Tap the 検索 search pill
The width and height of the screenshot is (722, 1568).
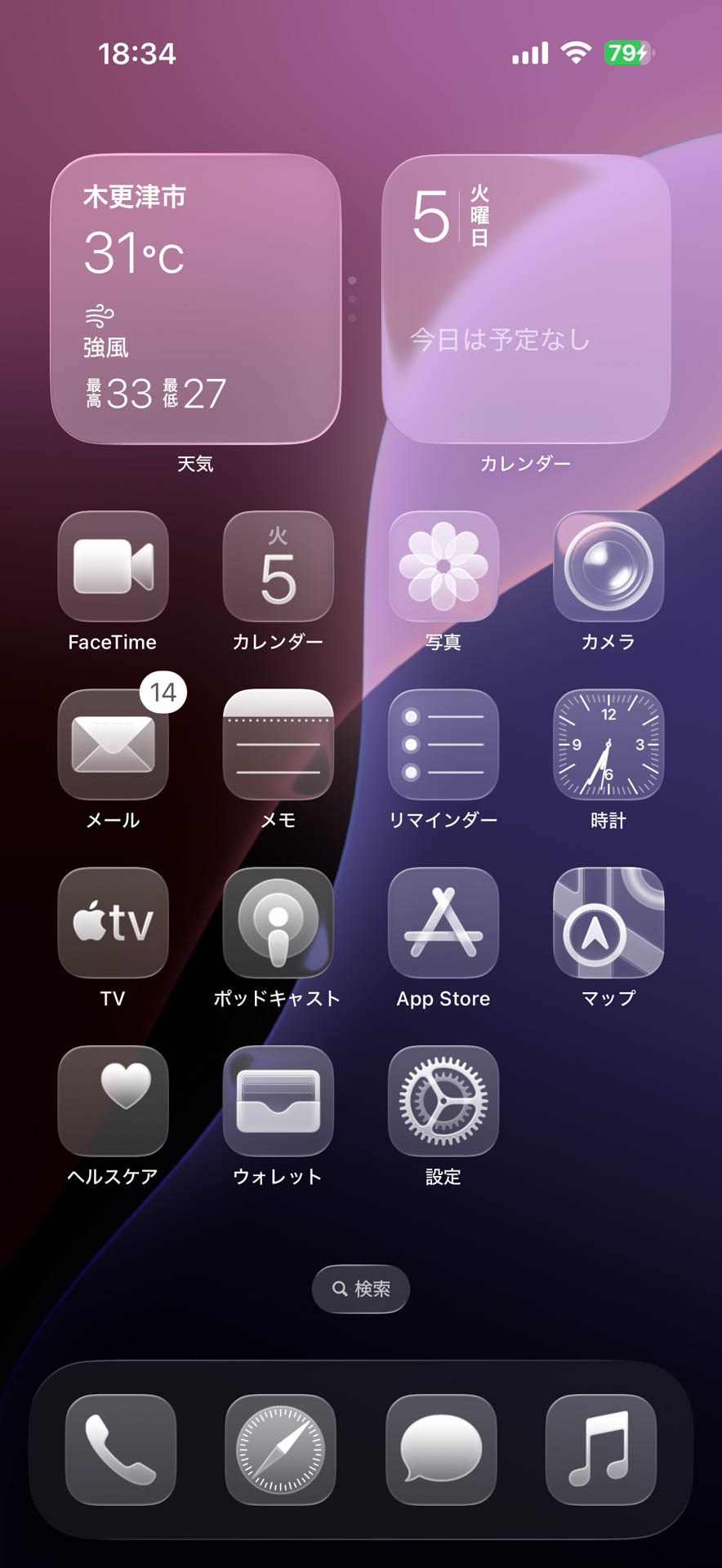[361, 1289]
